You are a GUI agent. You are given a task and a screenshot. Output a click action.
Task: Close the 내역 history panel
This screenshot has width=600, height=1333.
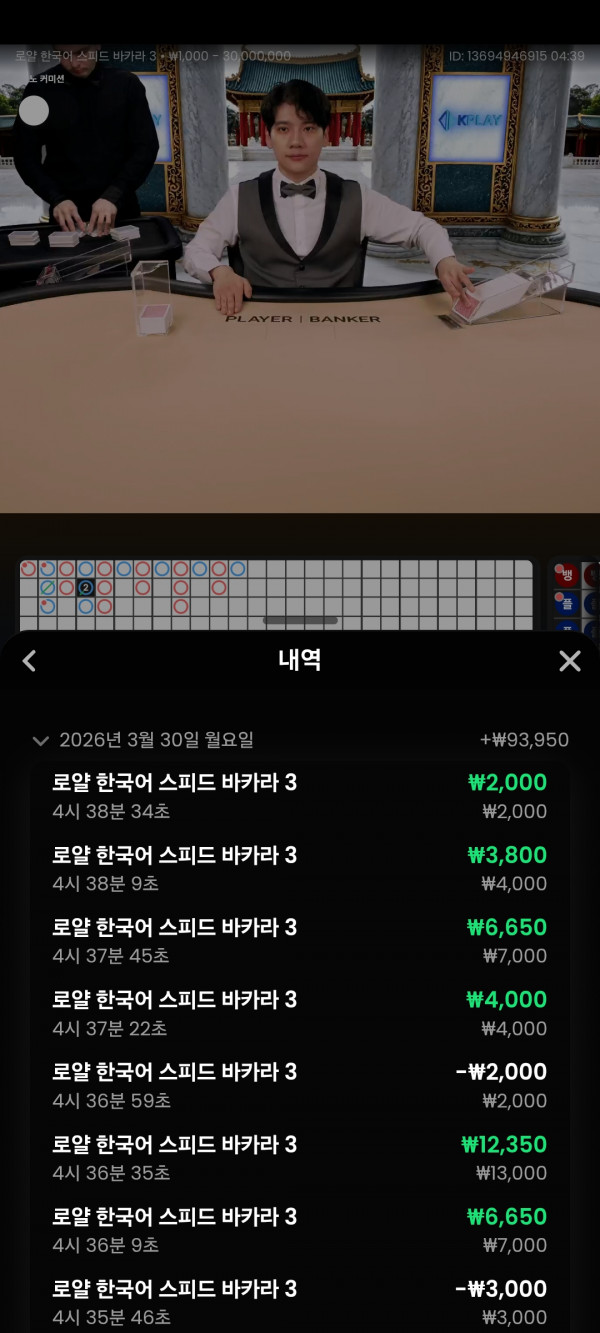569,660
